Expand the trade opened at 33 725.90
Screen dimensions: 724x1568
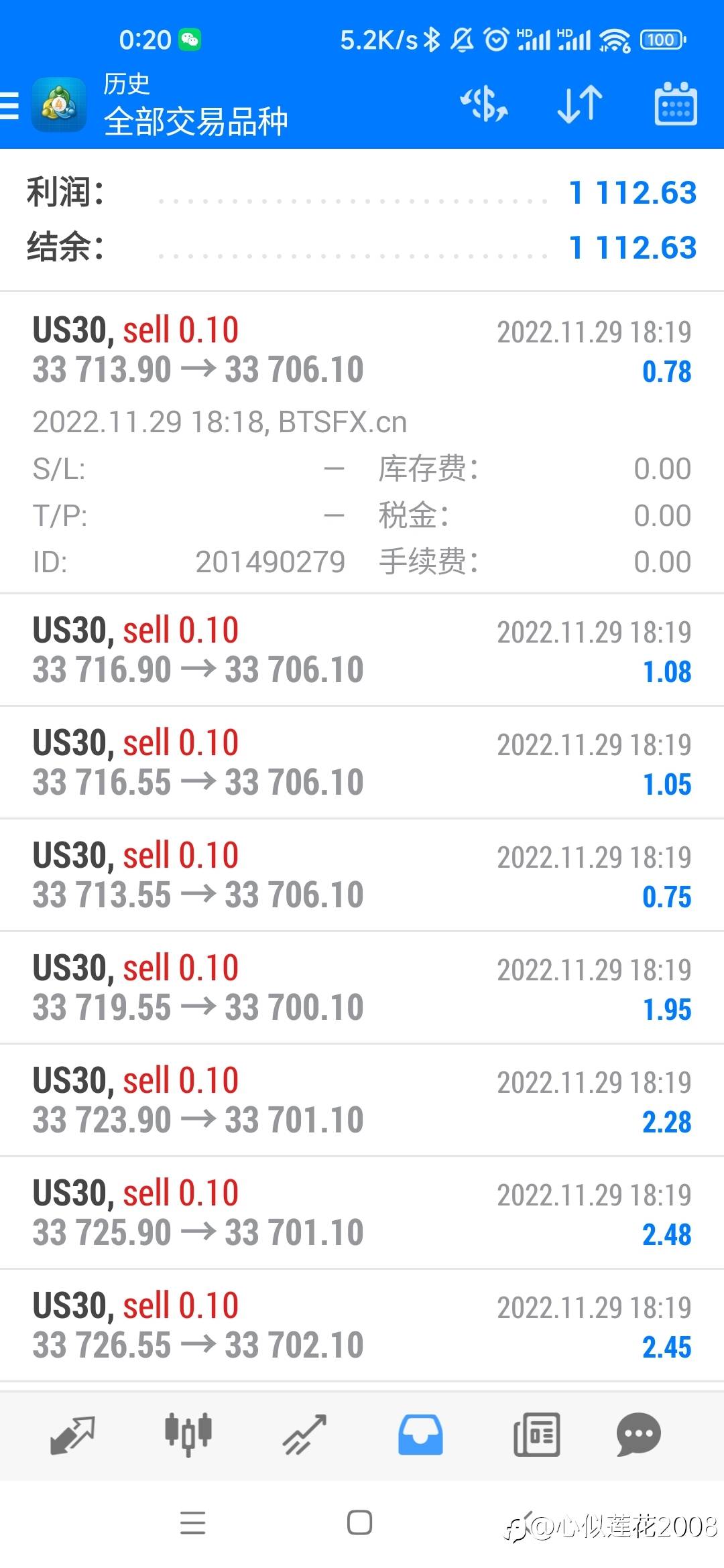[362, 1213]
